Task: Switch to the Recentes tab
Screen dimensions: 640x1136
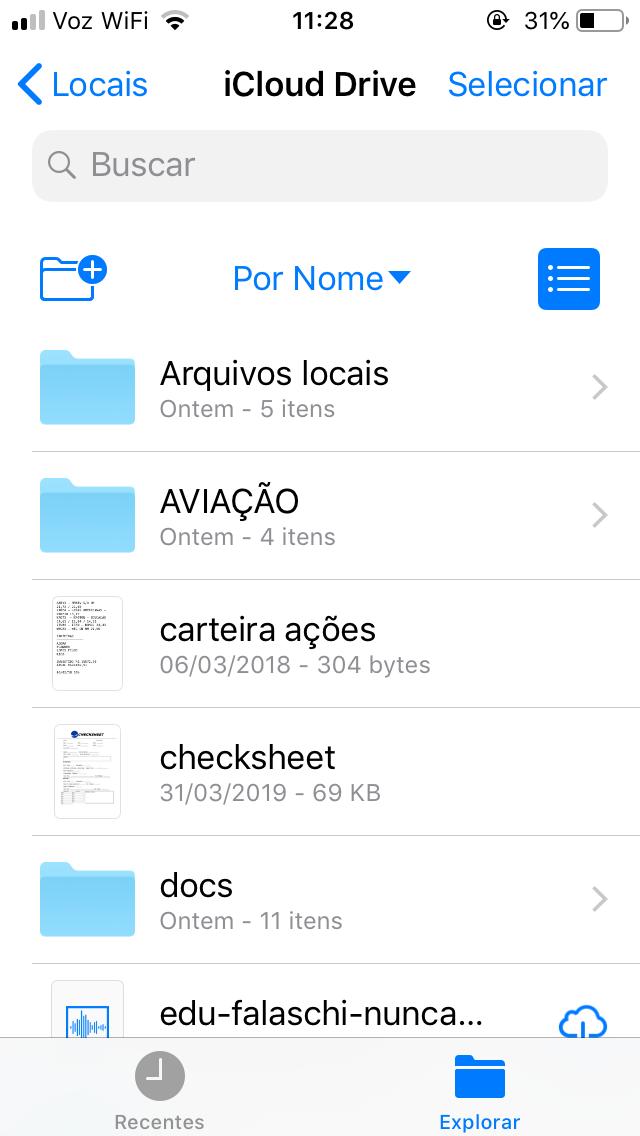Action: (x=160, y=1092)
